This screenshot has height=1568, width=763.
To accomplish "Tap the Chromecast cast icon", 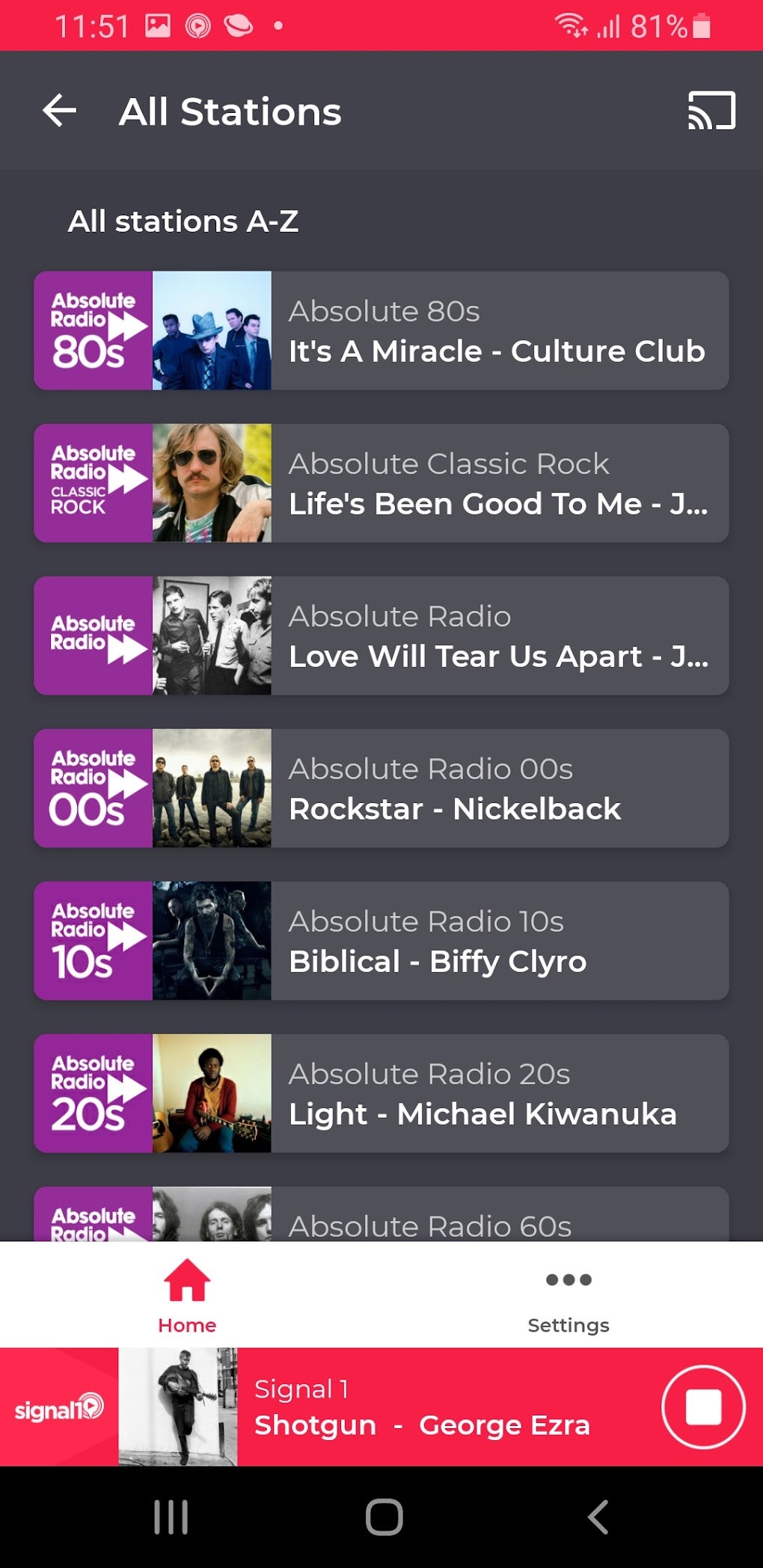I will (708, 111).
